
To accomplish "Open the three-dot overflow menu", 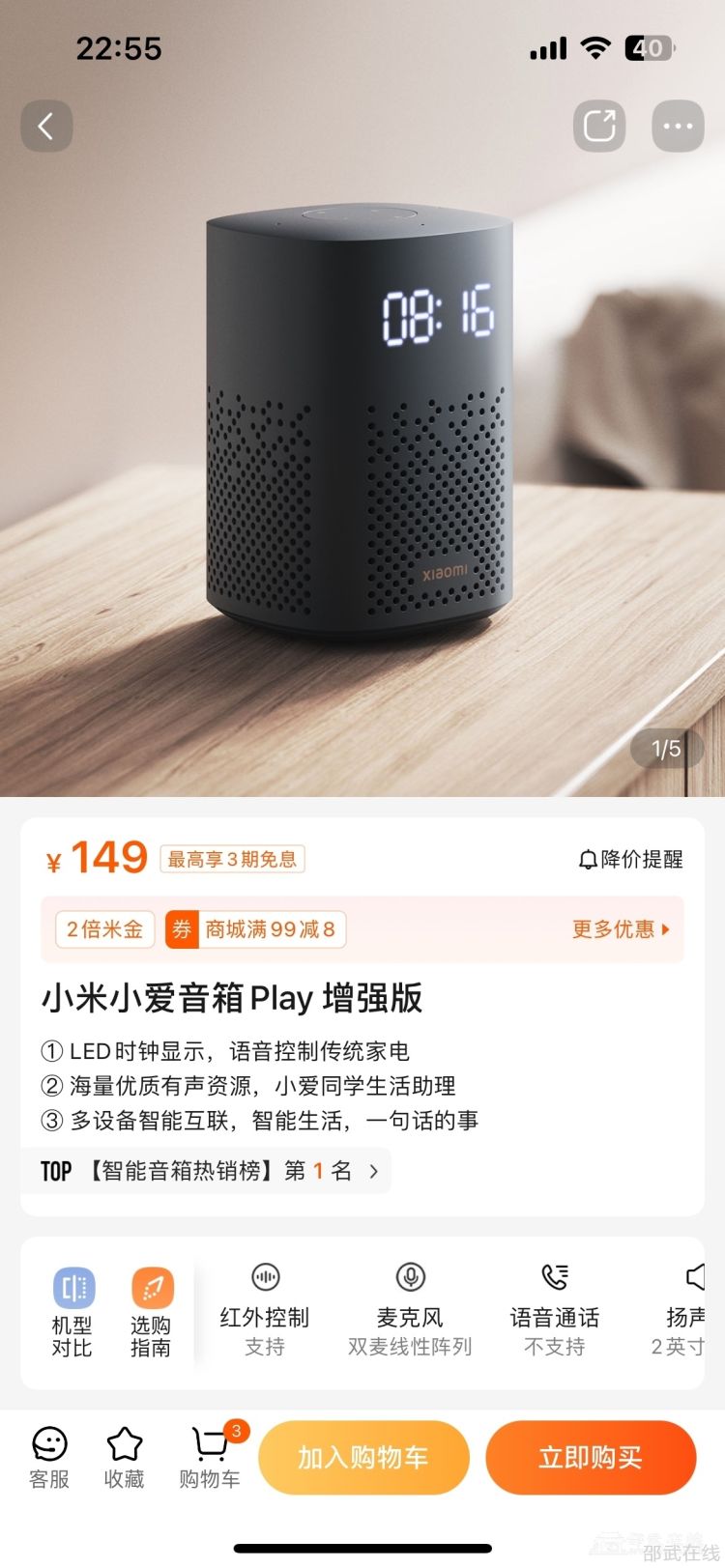I will pyautogui.click(x=678, y=126).
